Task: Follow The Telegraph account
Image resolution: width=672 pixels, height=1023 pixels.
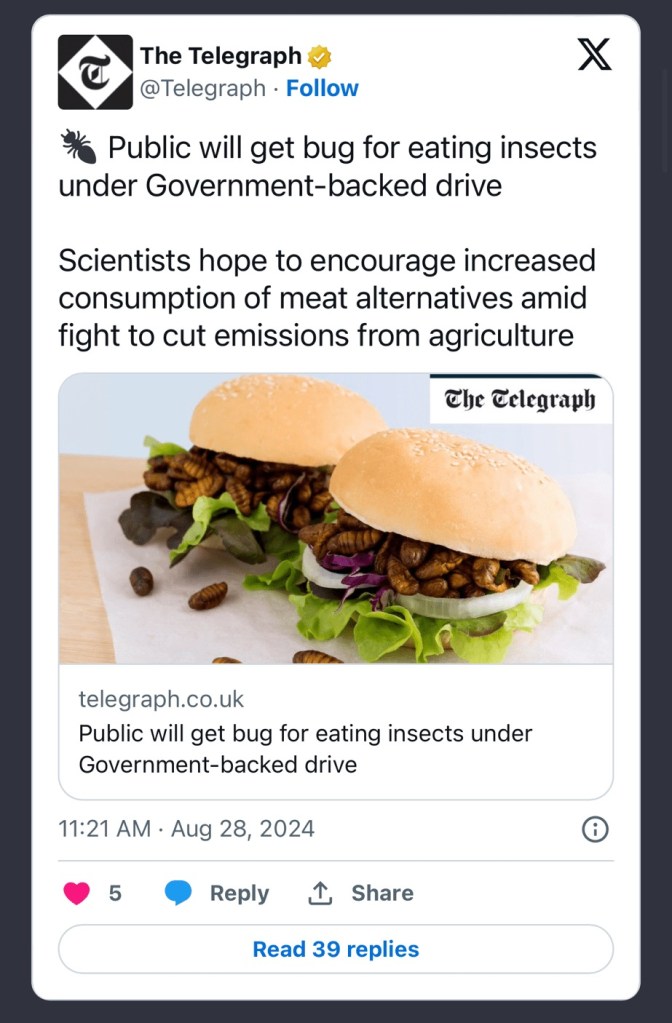Action: [322, 88]
